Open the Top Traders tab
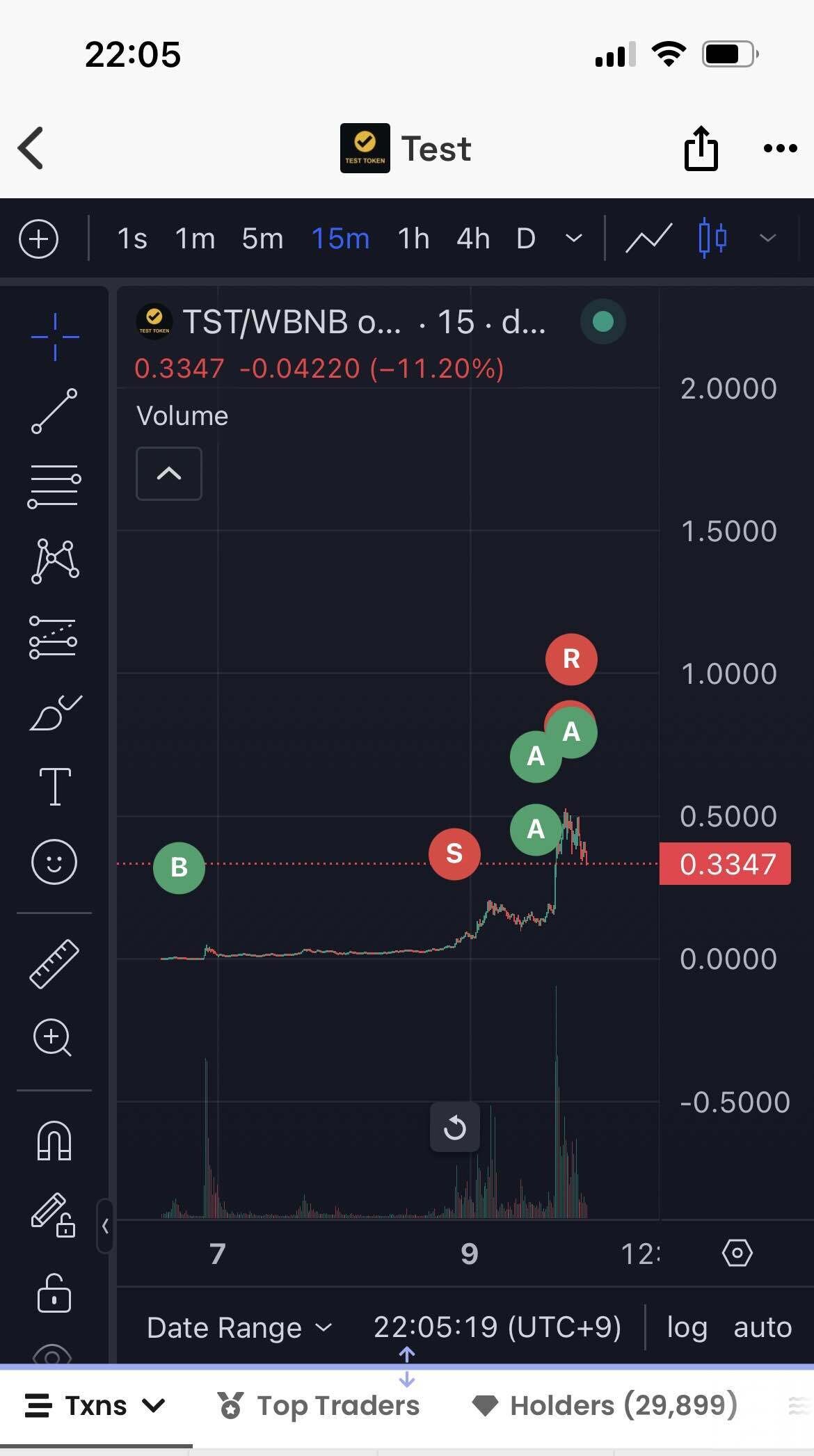814x1456 pixels. click(x=319, y=1406)
